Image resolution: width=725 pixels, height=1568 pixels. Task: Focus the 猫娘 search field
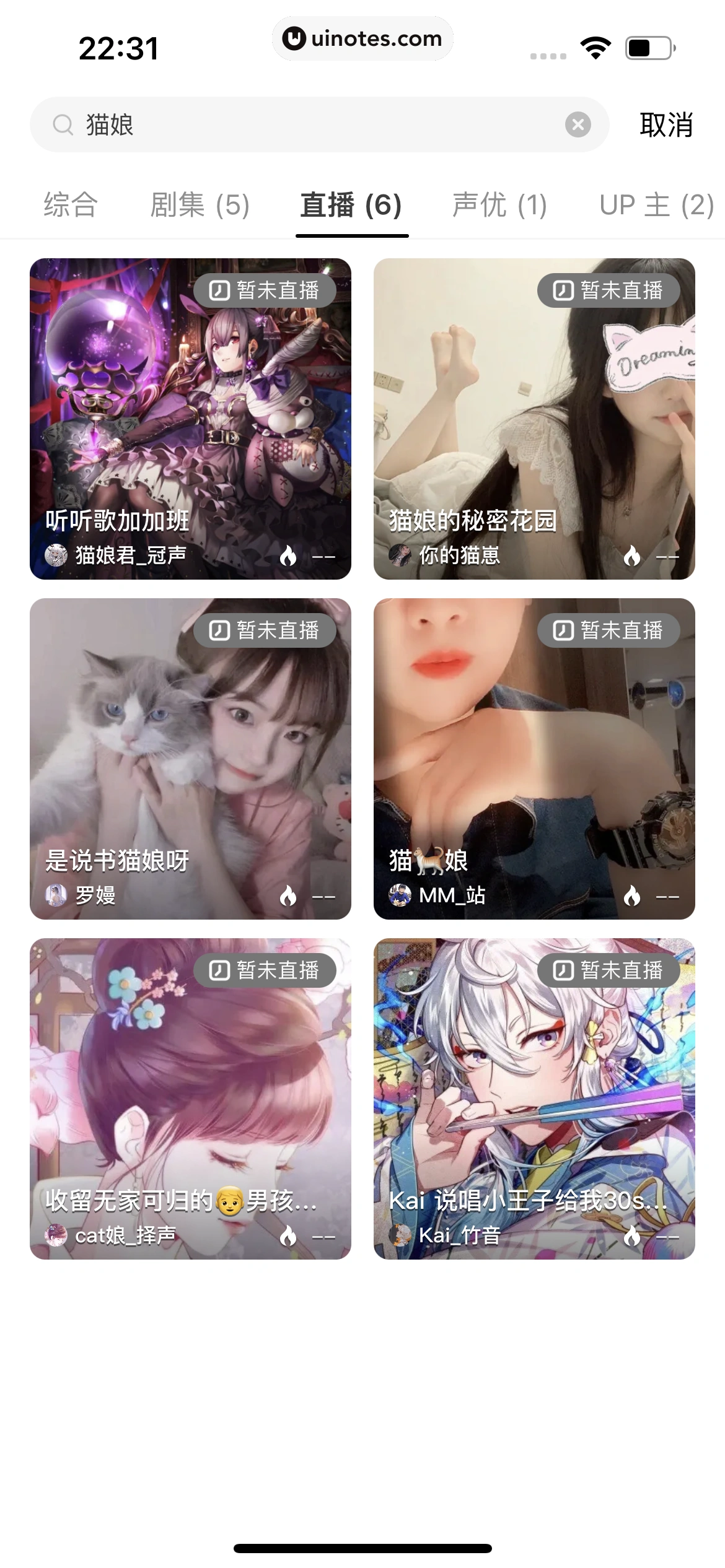[x=310, y=124]
